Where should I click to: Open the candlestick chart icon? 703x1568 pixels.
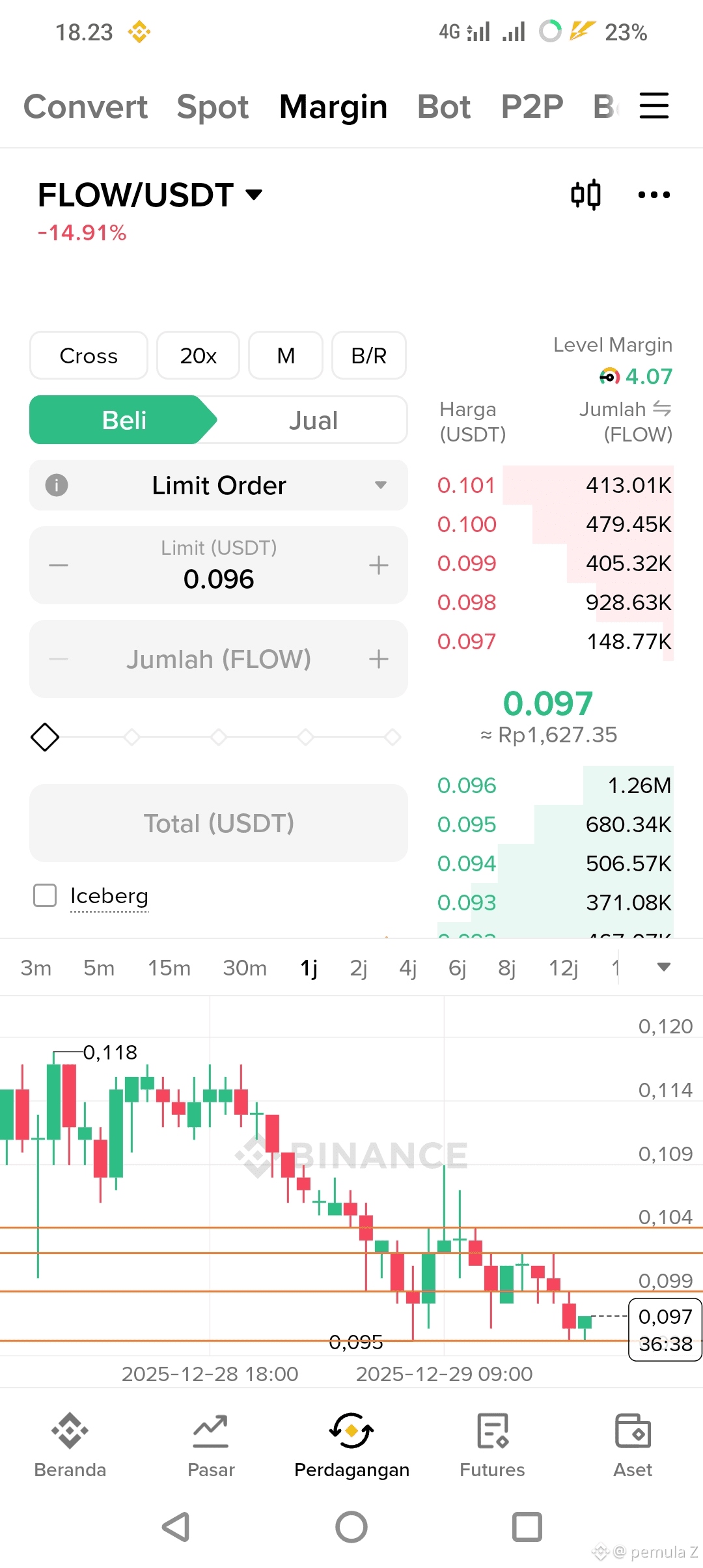[585, 195]
